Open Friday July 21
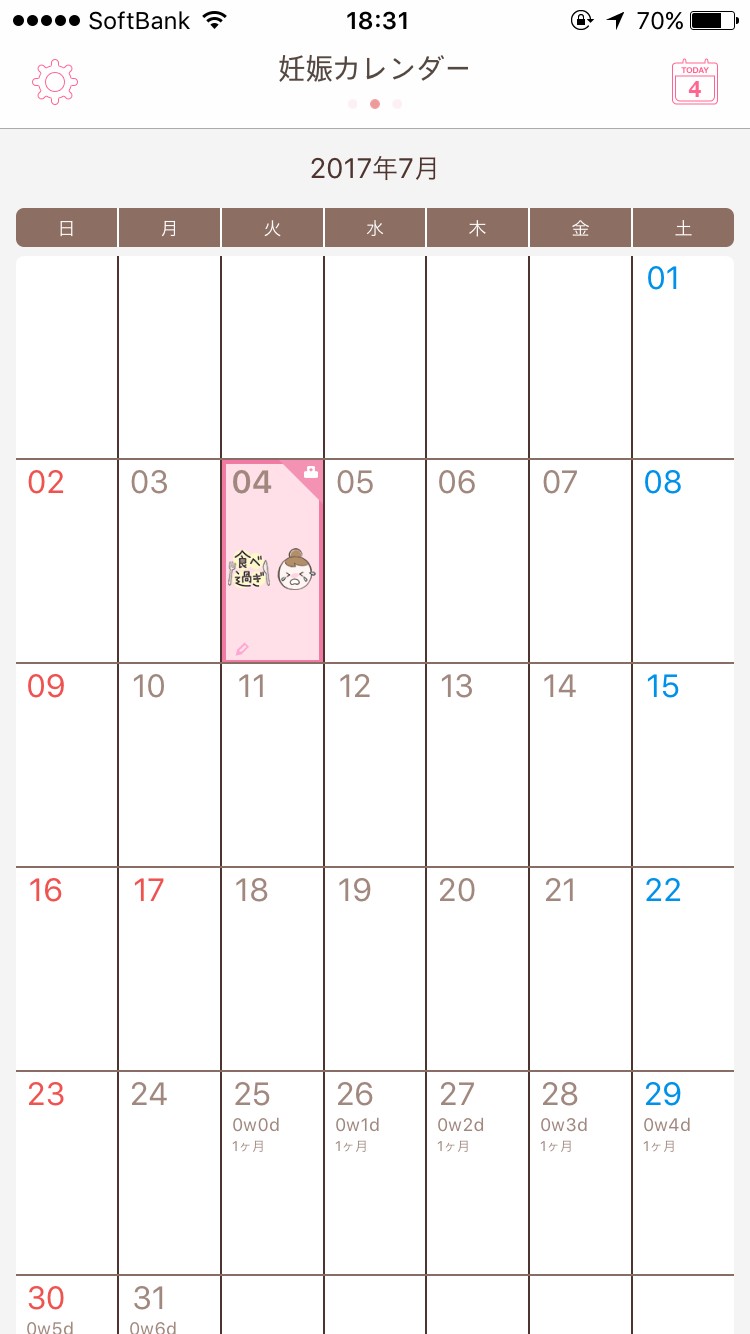 580,969
